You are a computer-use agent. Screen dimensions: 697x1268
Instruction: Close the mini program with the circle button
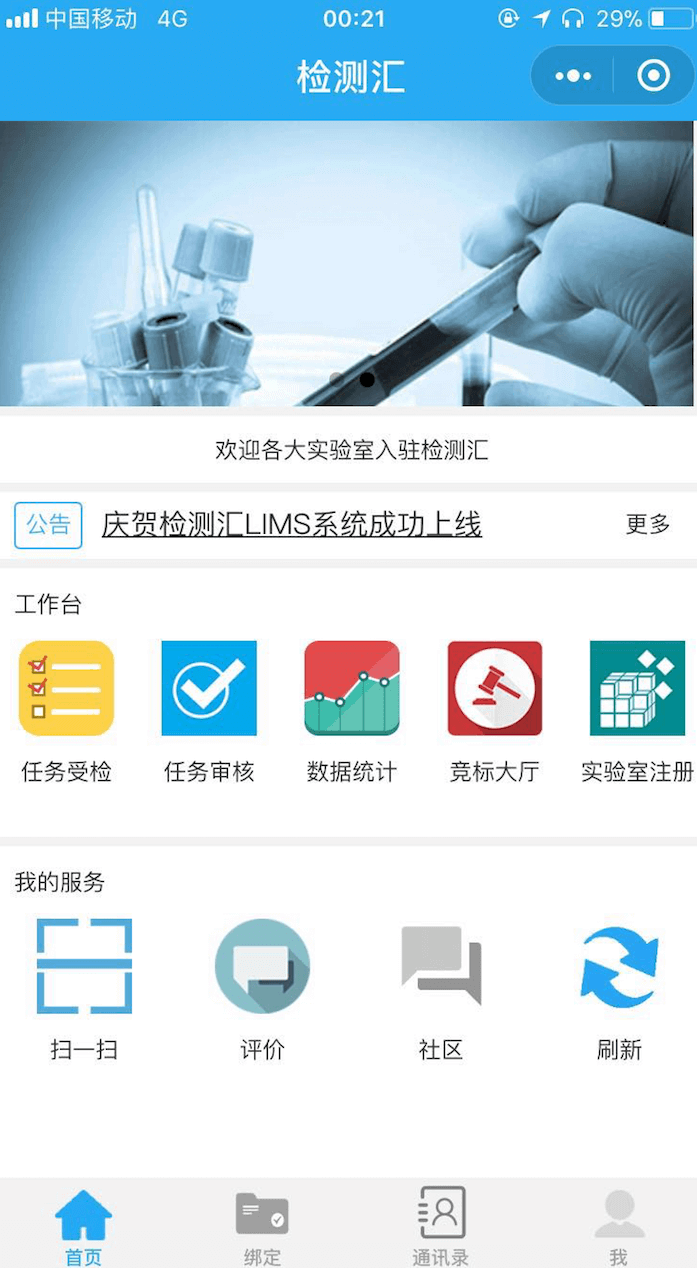click(x=653, y=76)
